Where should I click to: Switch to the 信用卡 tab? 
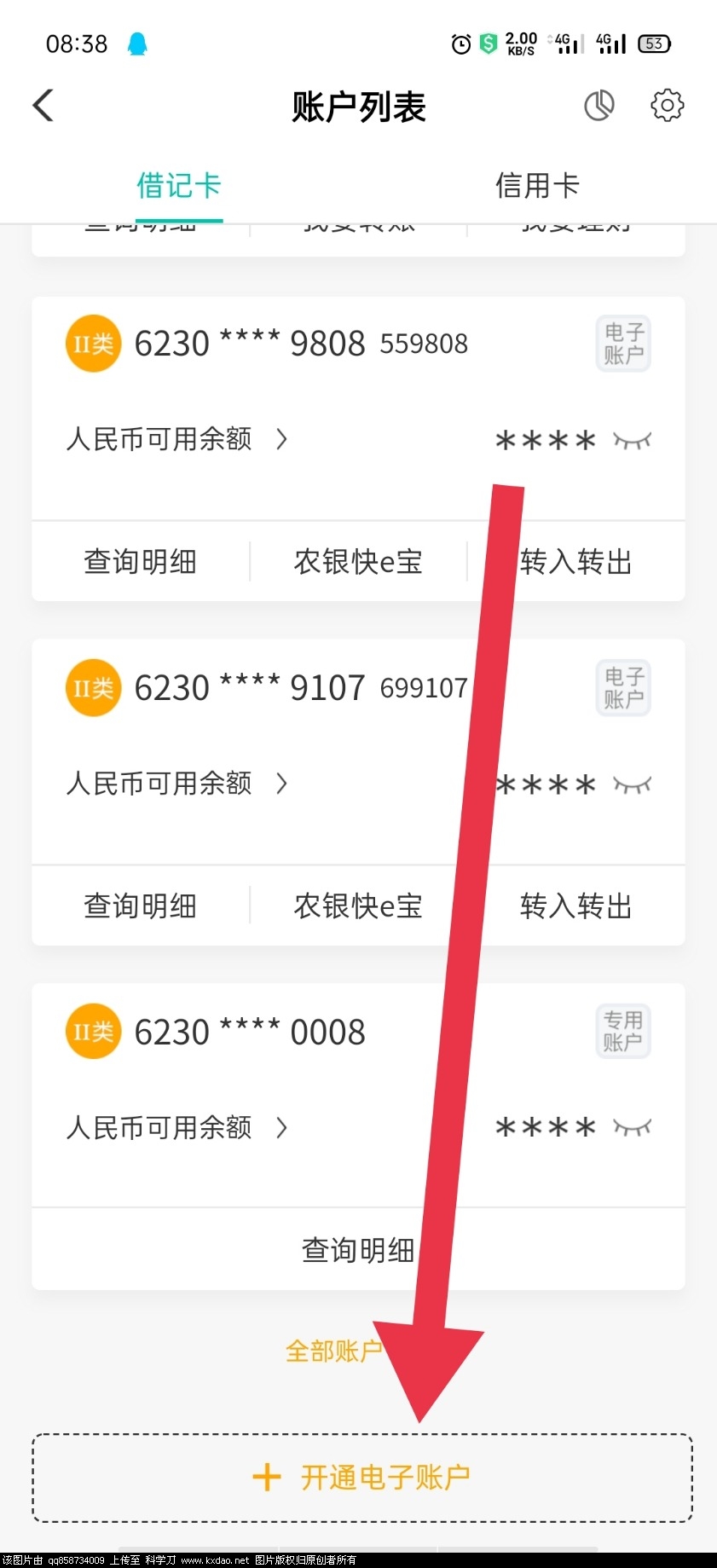537,185
